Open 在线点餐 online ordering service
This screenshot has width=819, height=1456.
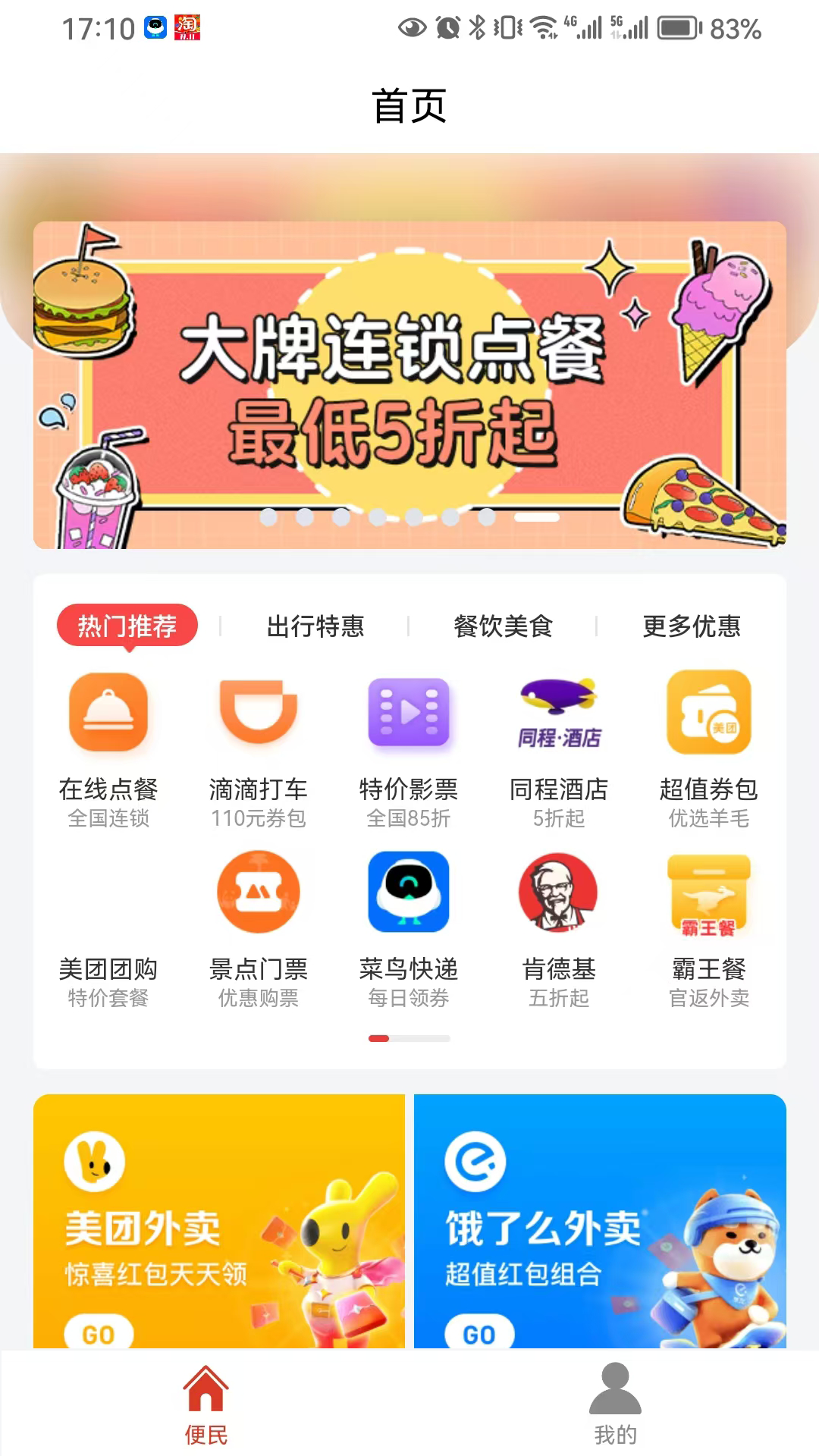[108, 714]
